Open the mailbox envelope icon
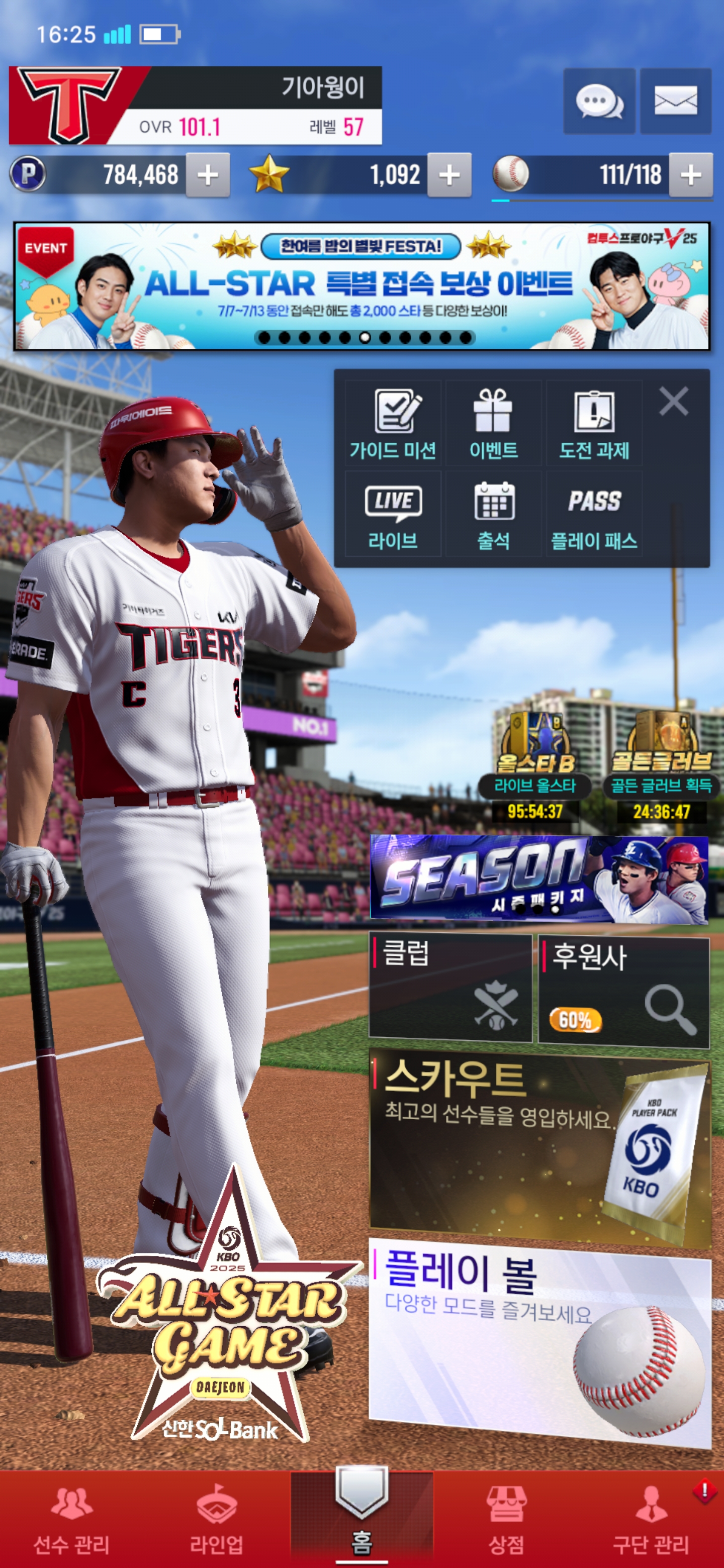The height and width of the screenshot is (1568, 724). 675,101
